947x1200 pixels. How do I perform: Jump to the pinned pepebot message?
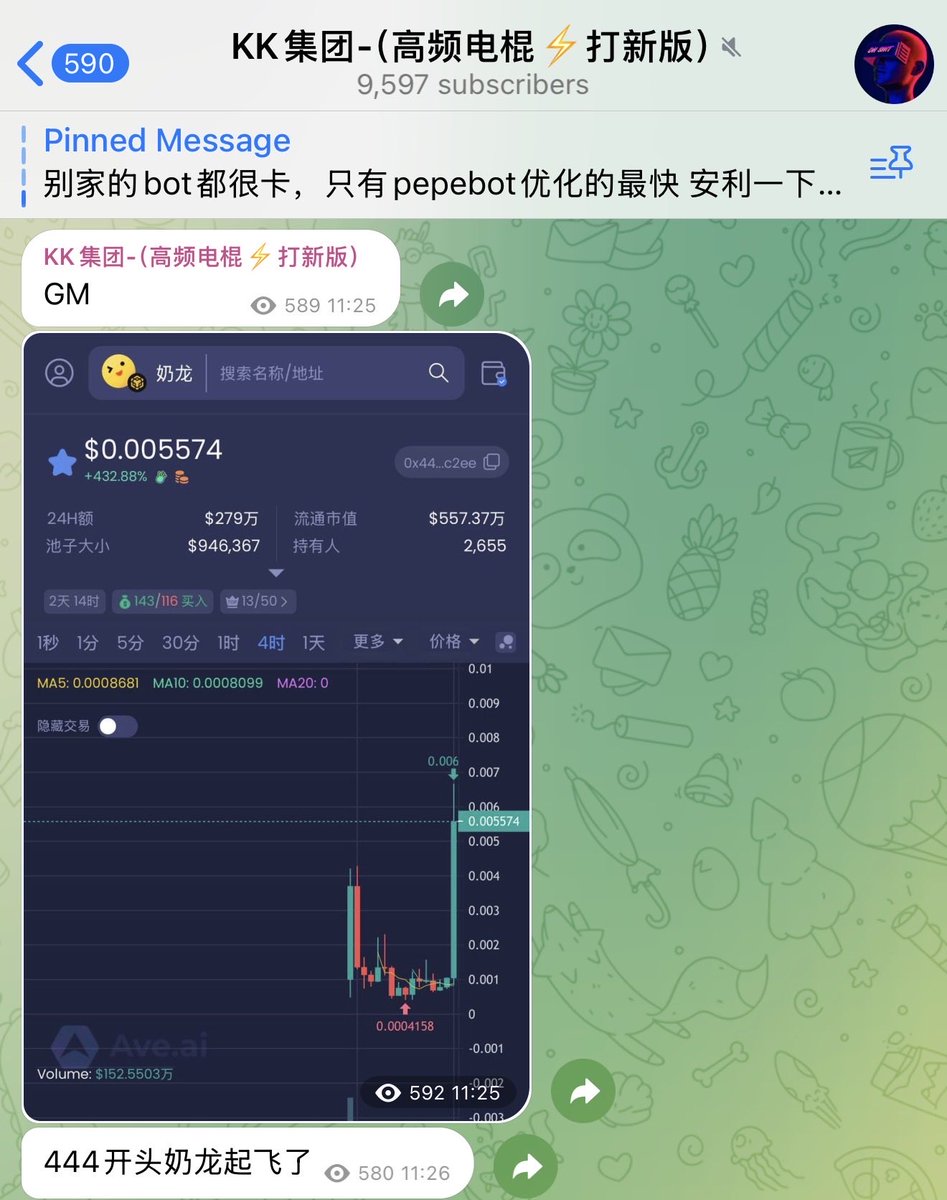click(x=440, y=165)
